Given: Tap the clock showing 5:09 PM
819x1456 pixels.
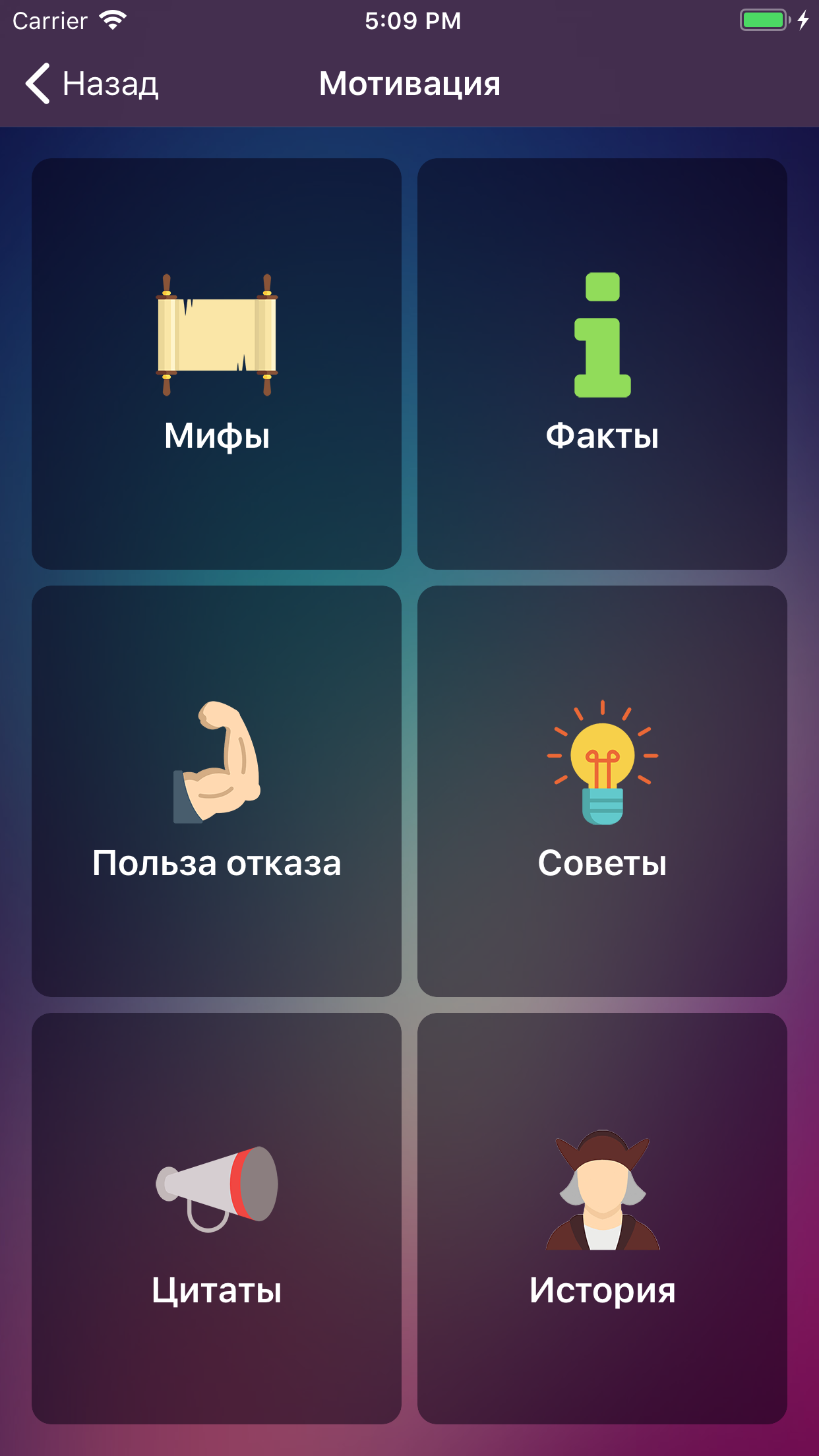Looking at the screenshot, I should [x=409, y=20].
